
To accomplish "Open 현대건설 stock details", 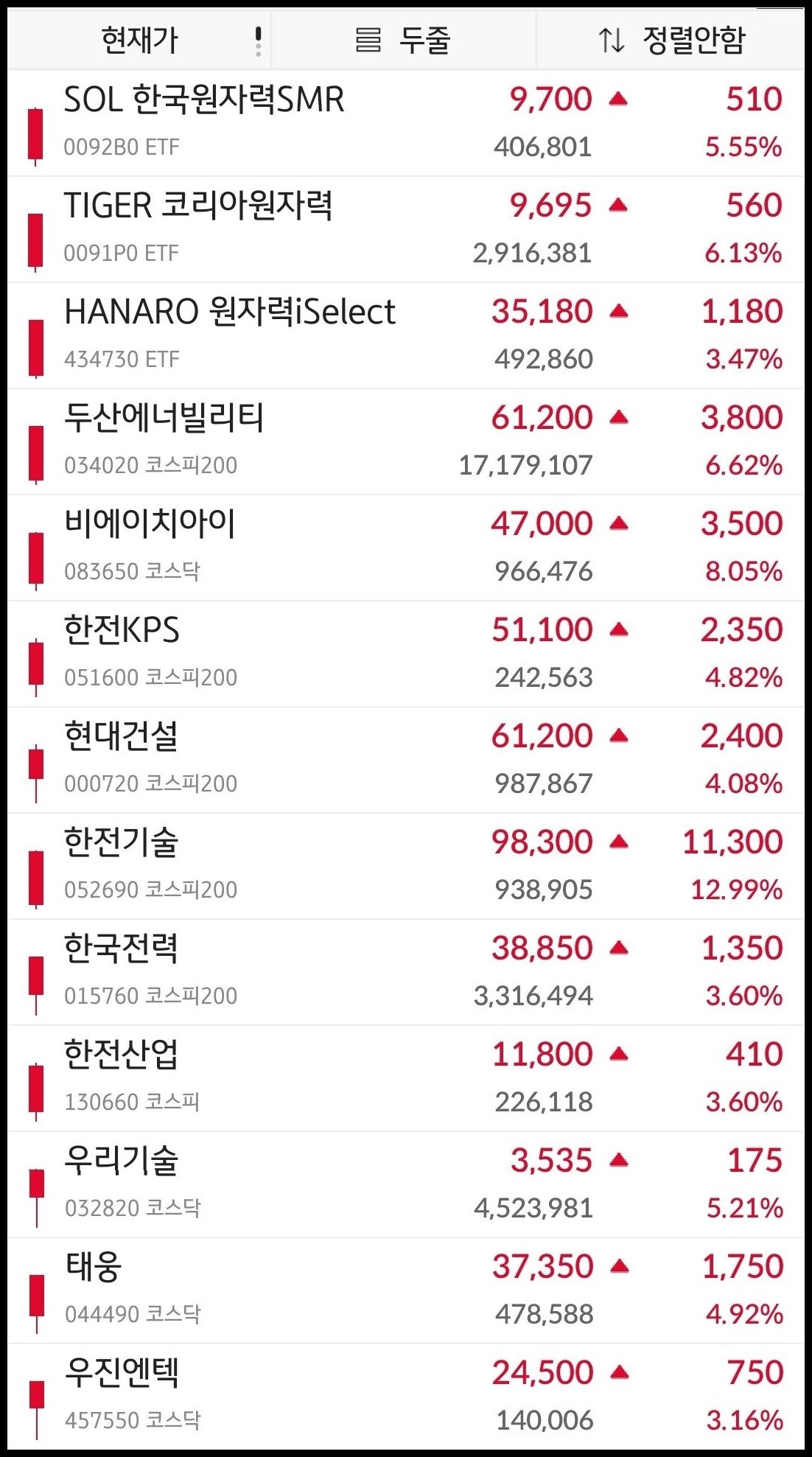I will 122,737.
